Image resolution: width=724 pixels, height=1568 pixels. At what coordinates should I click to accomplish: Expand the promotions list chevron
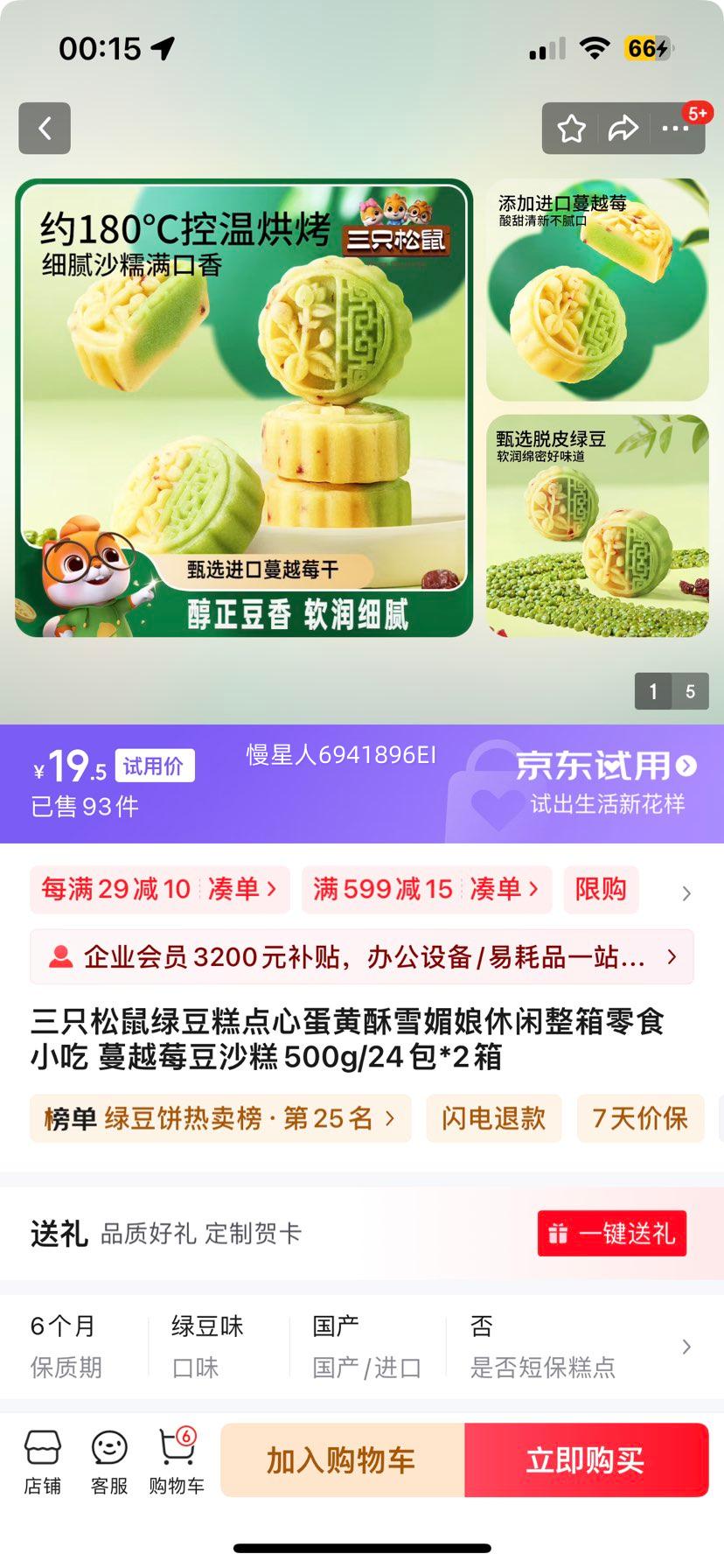point(686,892)
